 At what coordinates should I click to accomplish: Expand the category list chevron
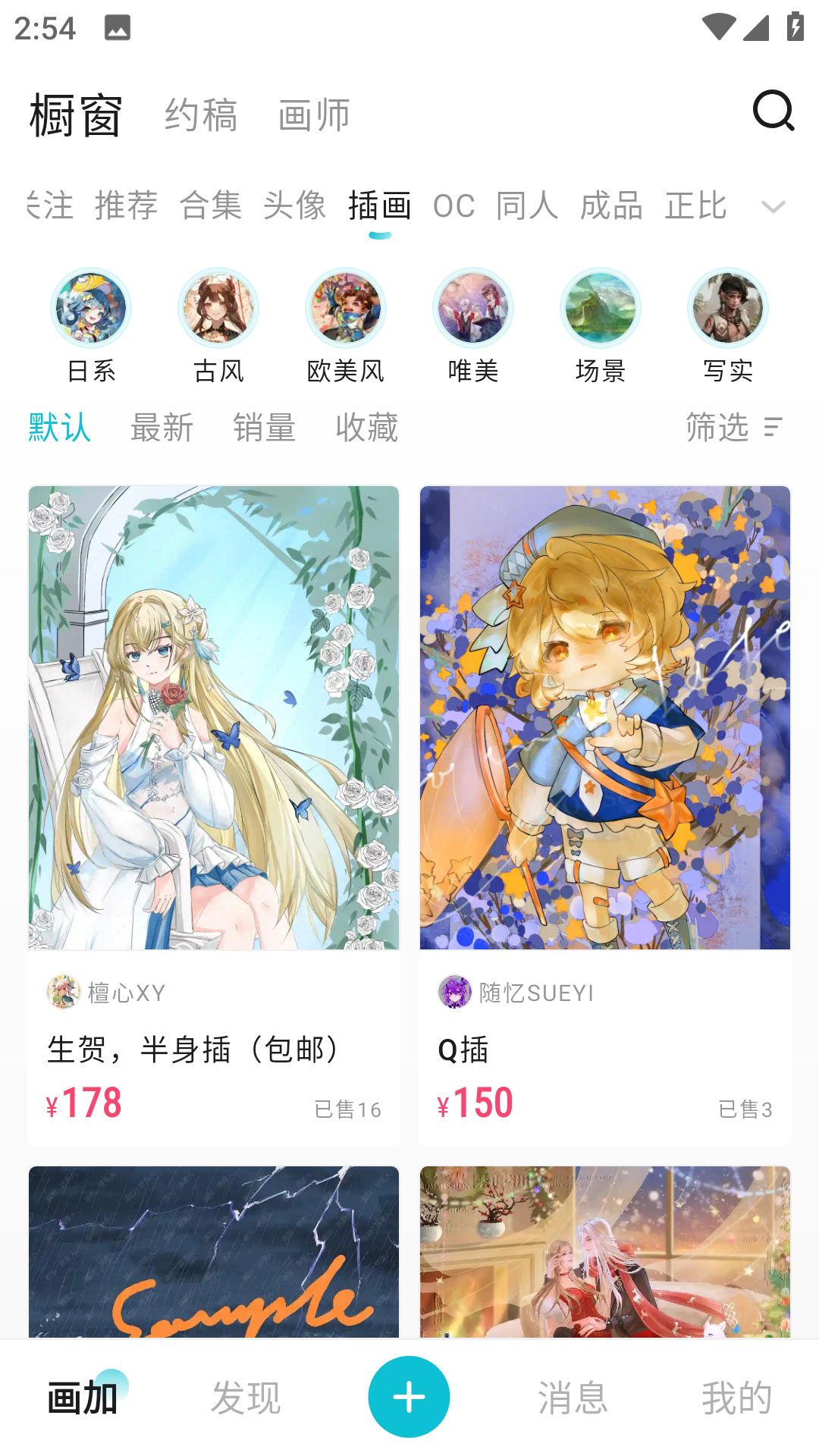pos(773,206)
